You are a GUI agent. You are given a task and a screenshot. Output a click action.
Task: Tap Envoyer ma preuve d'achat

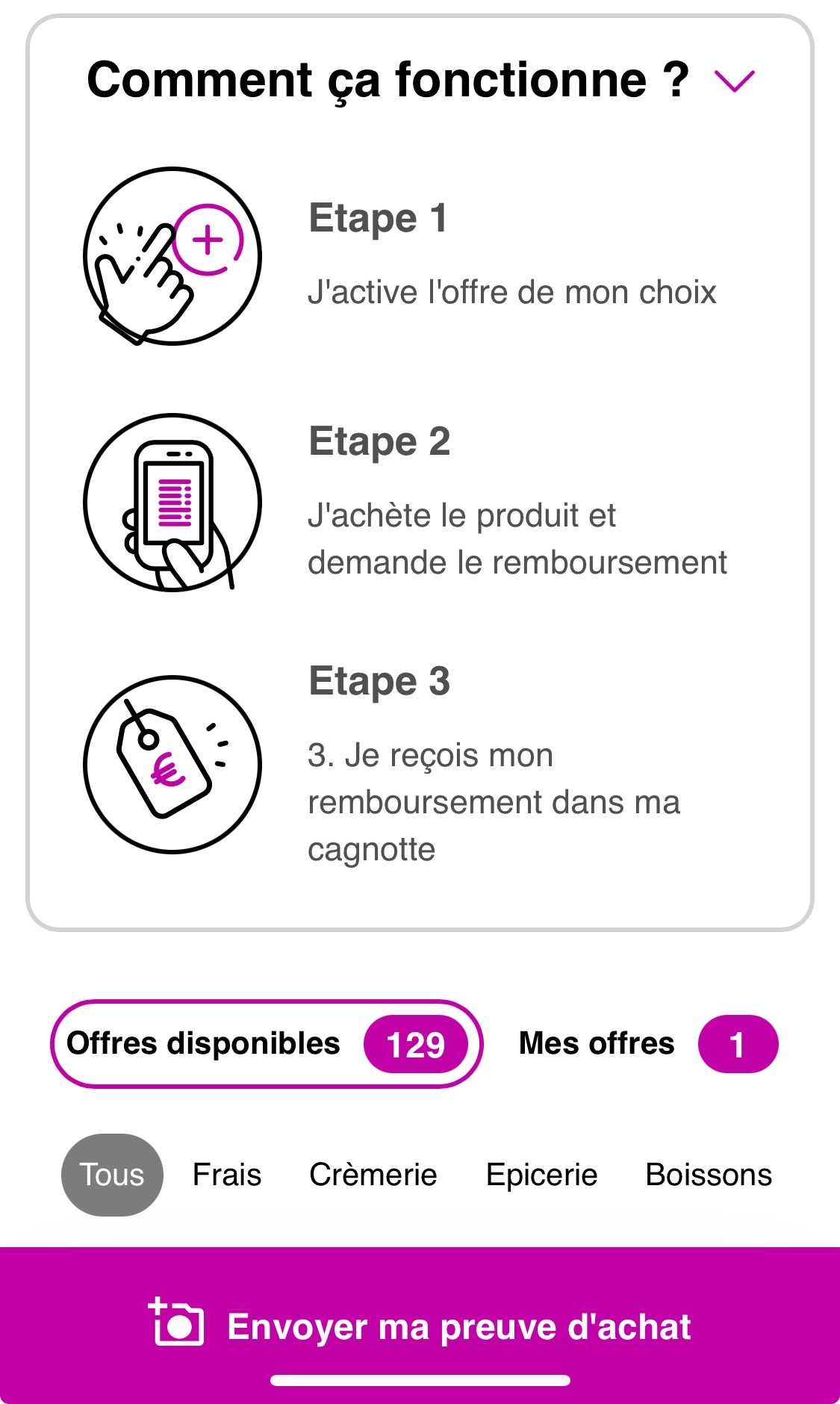[x=420, y=1326]
